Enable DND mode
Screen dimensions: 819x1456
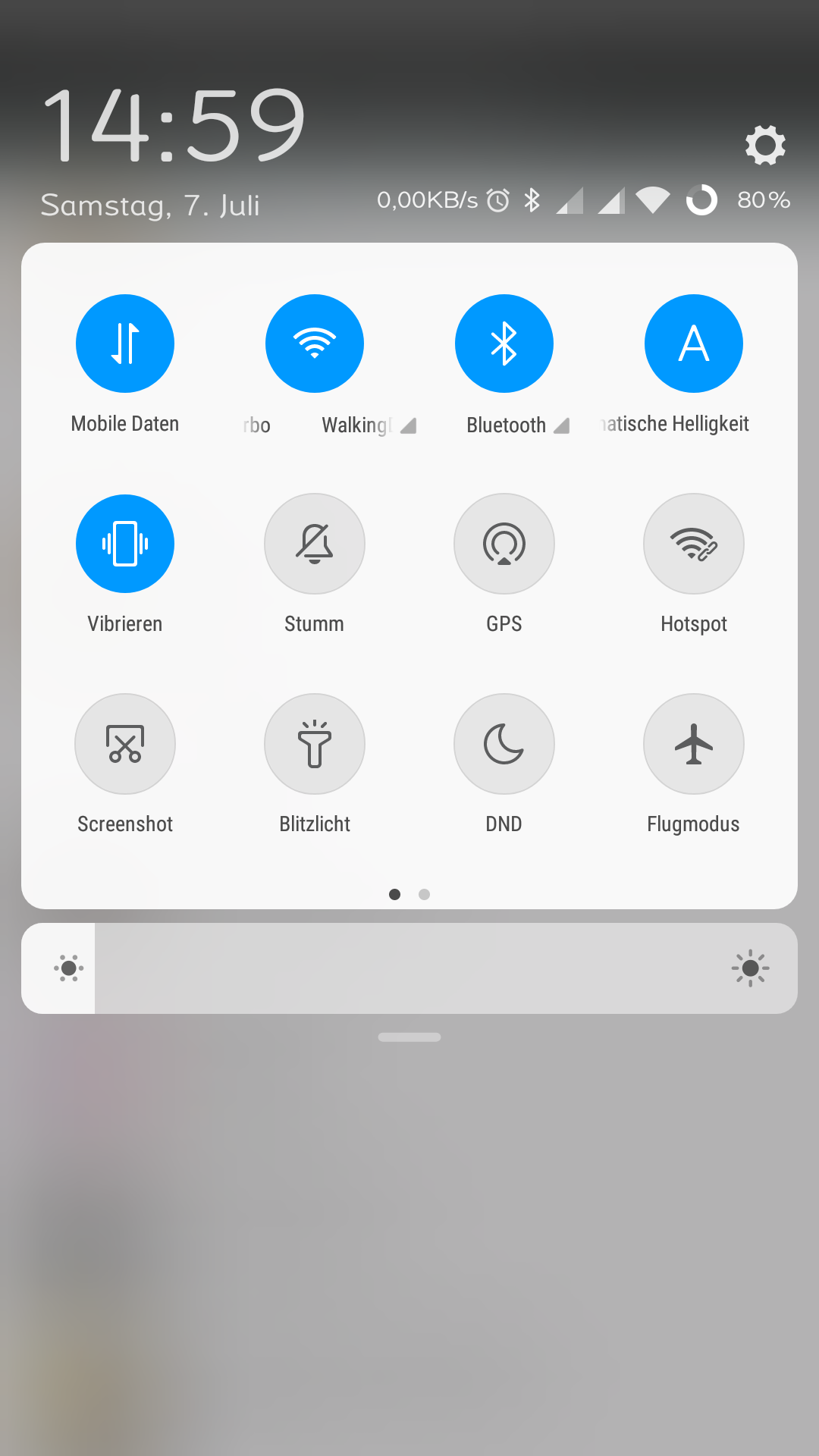504,744
